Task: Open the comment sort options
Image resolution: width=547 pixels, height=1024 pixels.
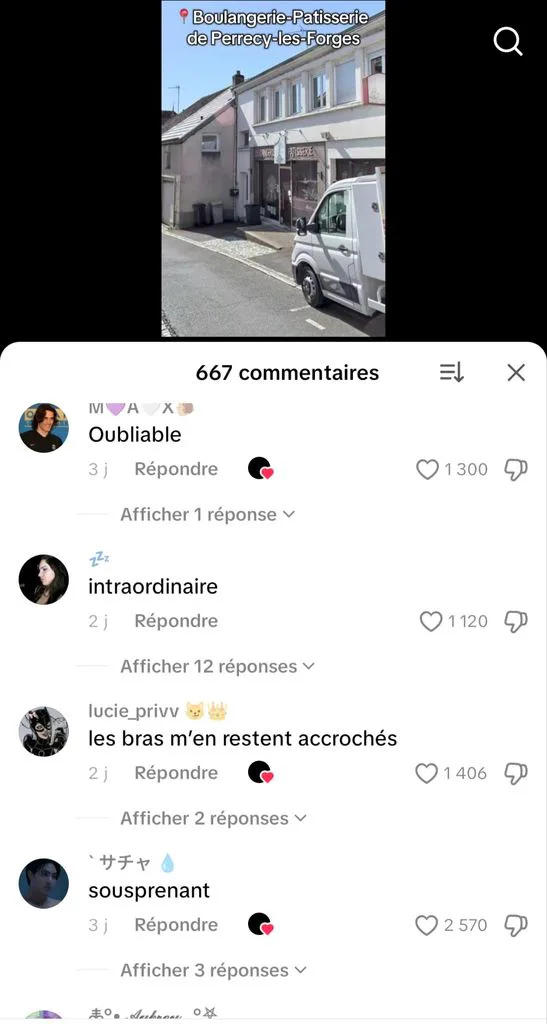Action: [452, 373]
